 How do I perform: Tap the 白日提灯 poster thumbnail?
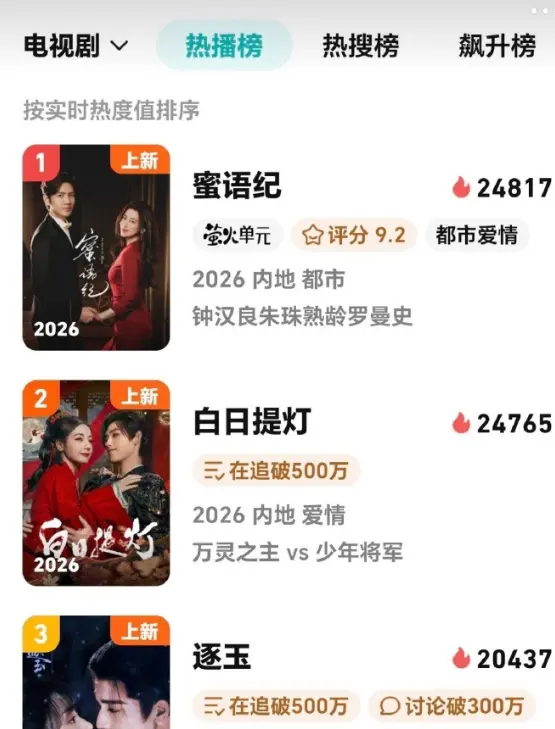96,483
